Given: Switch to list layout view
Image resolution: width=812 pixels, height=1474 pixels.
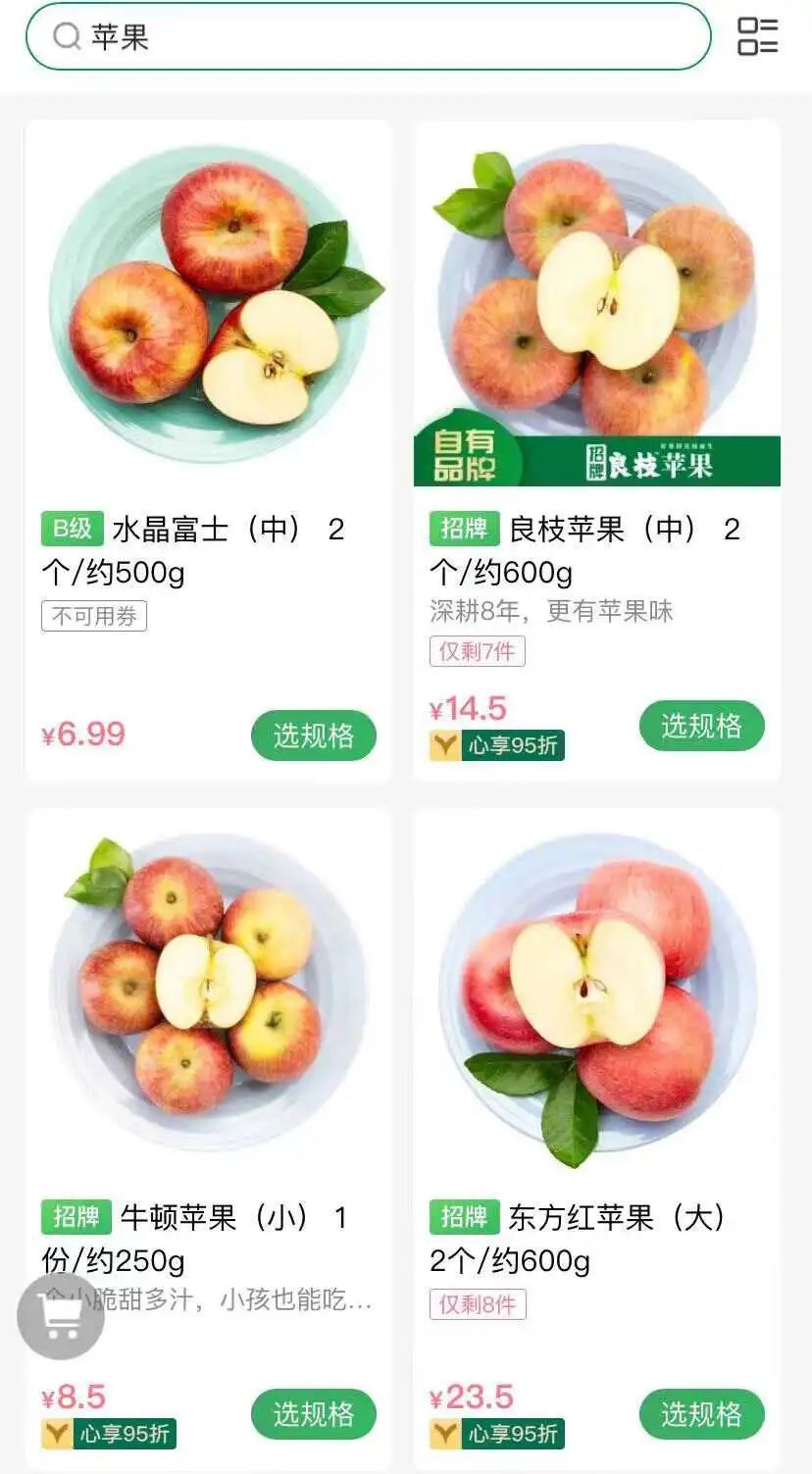Looking at the screenshot, I should click(757, 37).
